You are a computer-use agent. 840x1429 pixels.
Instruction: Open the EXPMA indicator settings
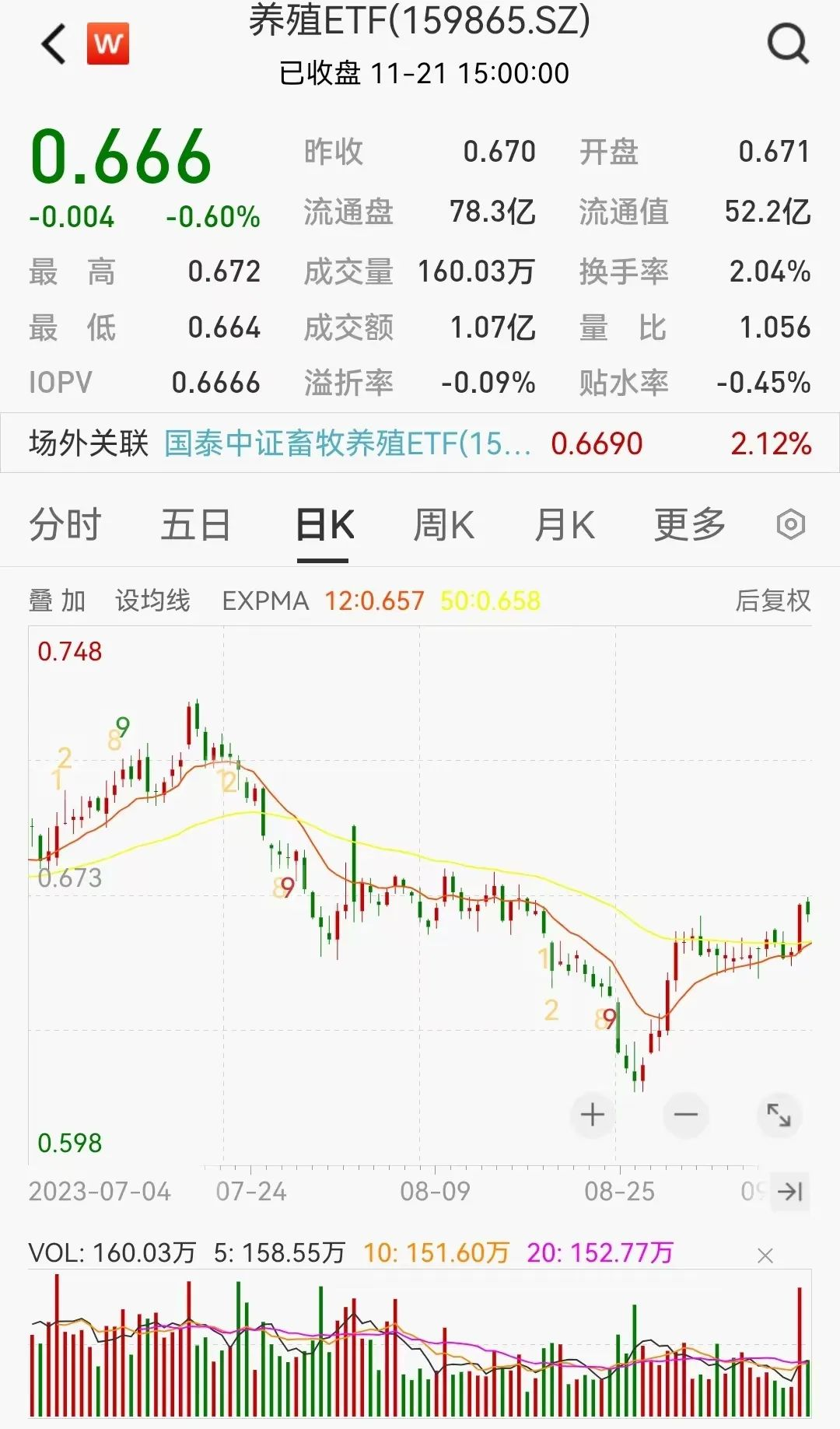[264, 601]
